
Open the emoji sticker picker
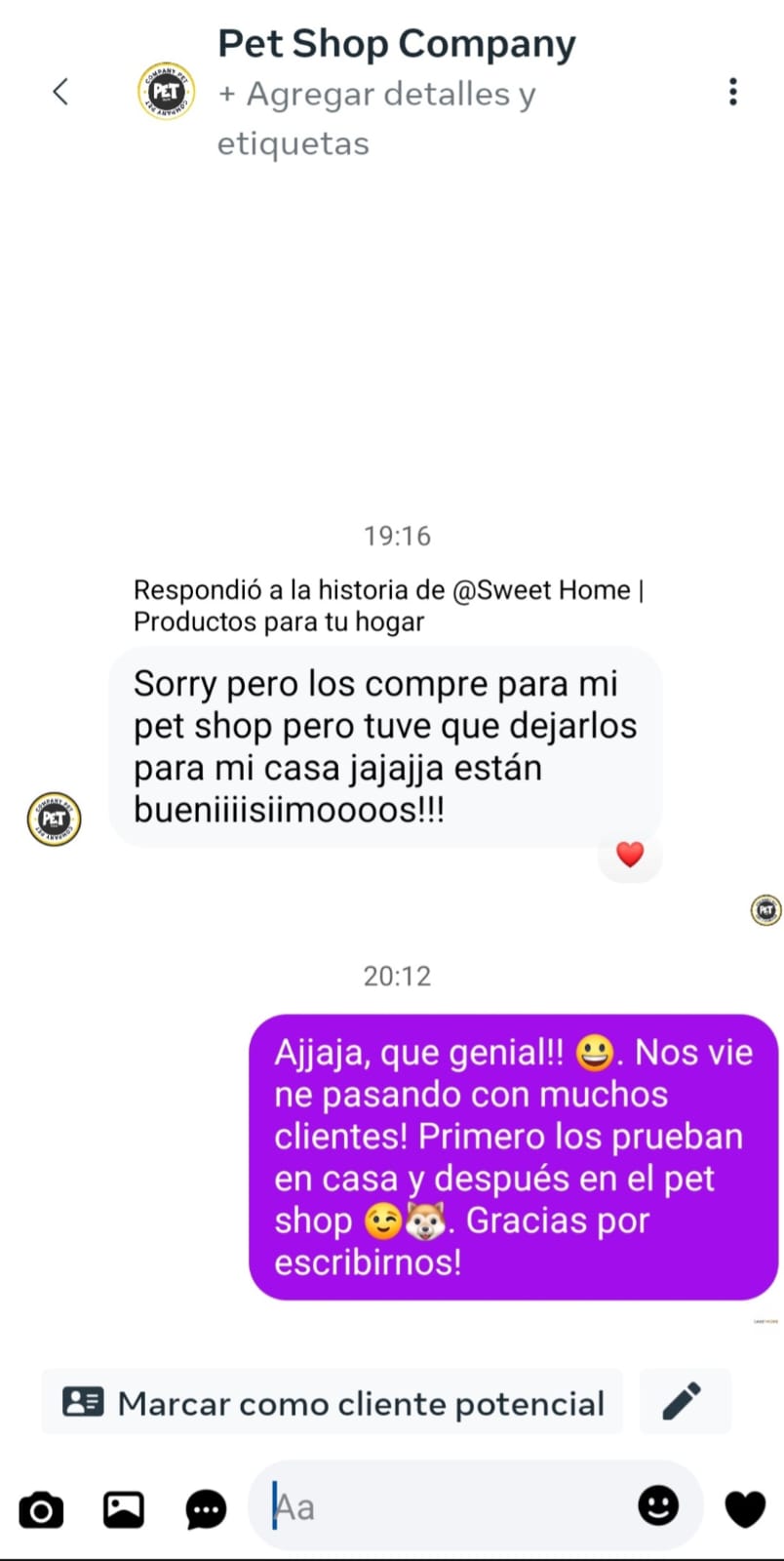[658, 1506]
